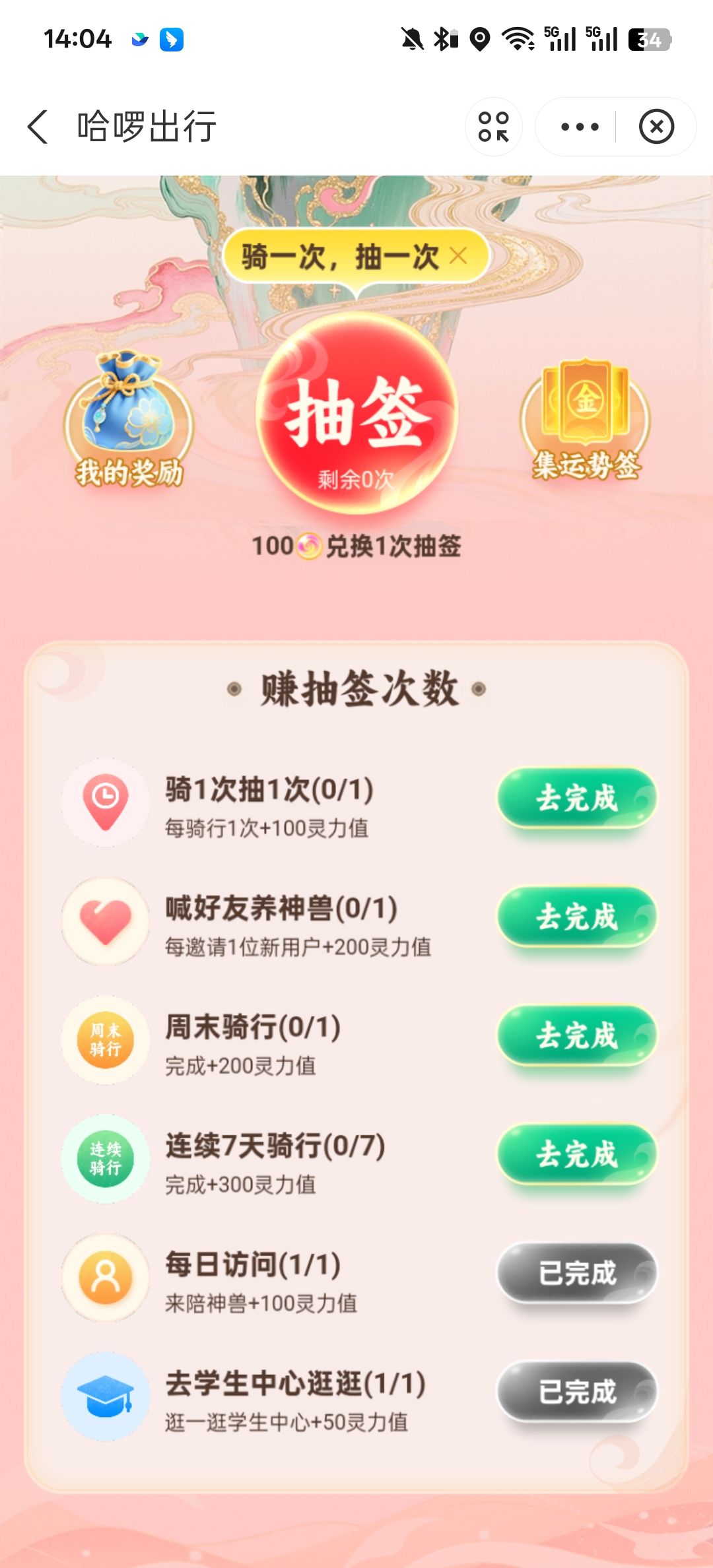Image resolution: width=713 pixels, height=1568 pixels.
Task: Open the three-dot more options menu
Action: [580, 127]
